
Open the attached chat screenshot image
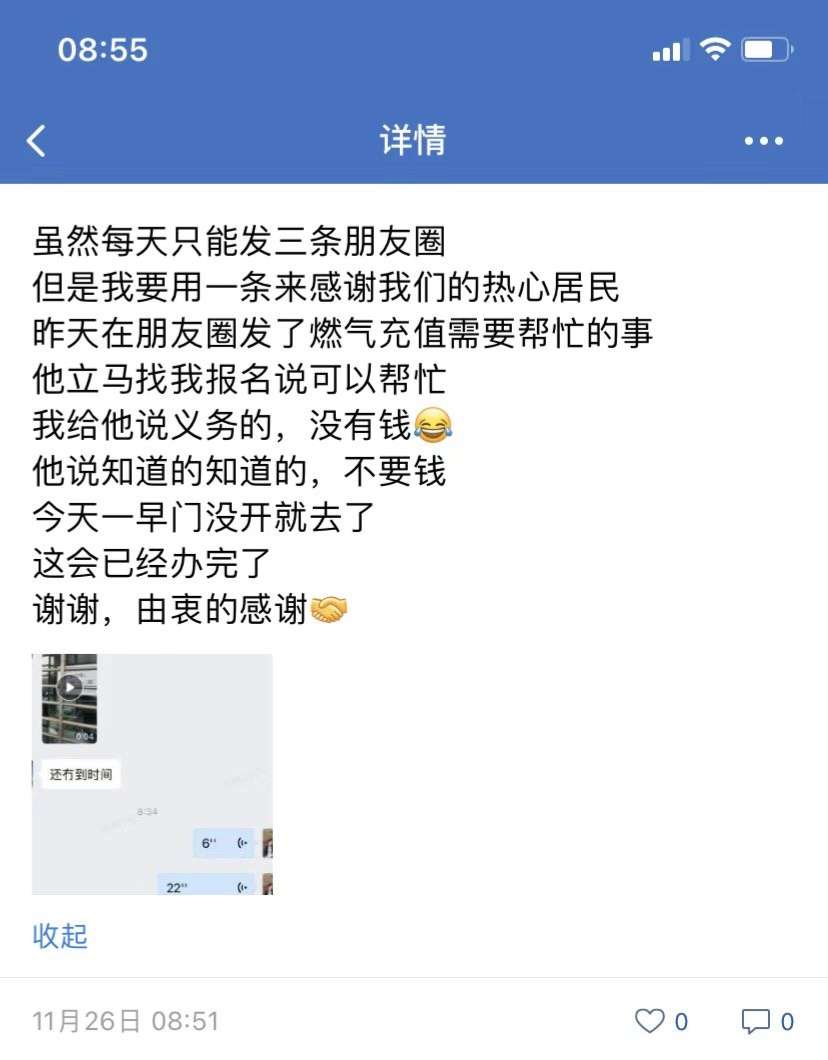click(152, 774)
